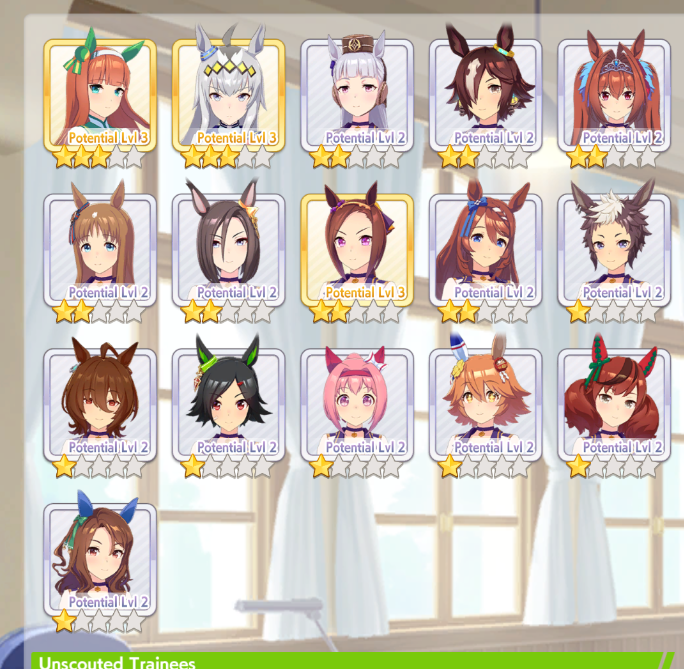The image size is (684, 669).
Task: Select the wavy brown-haired trainee with blue ears
Action: [x=100, y=560]
